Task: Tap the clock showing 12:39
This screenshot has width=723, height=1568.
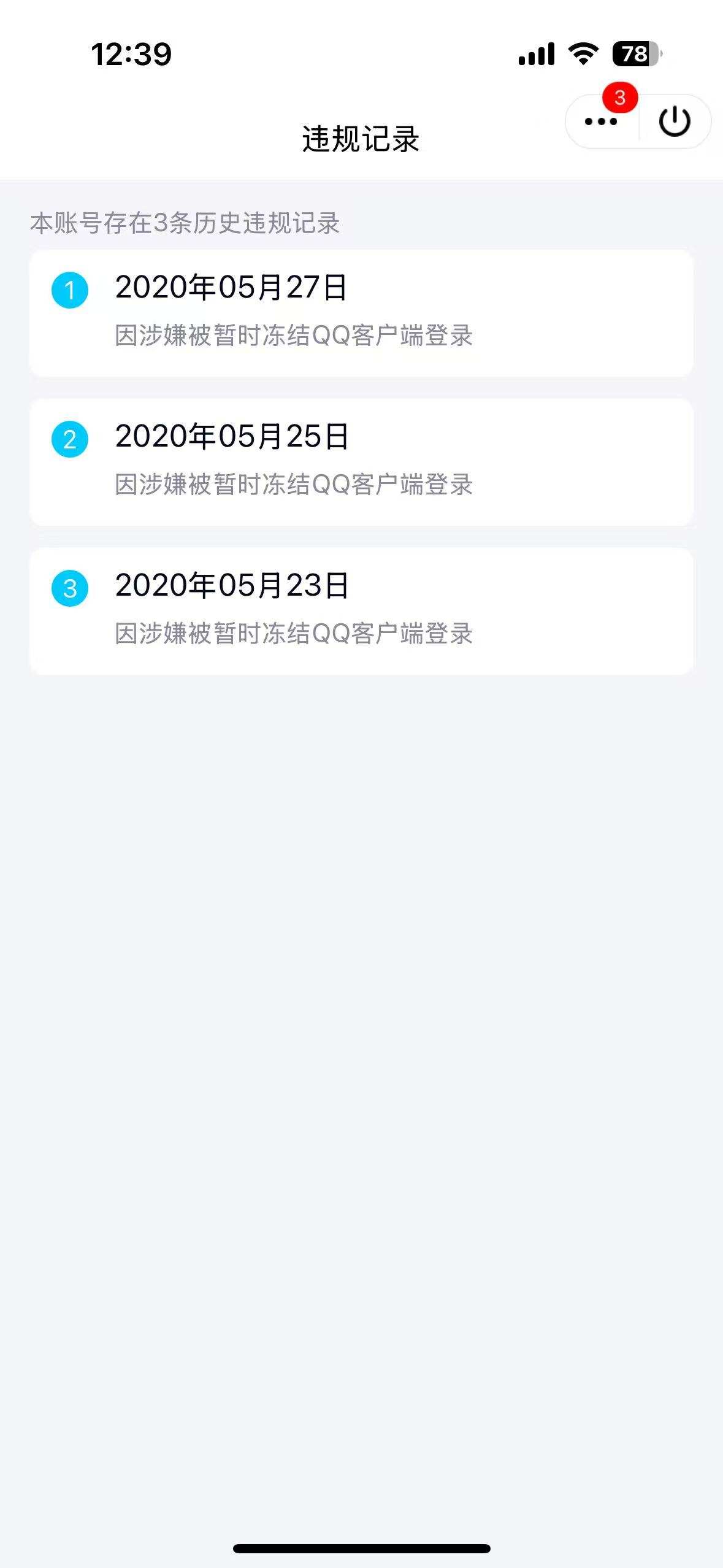Action: pos(131,55)
